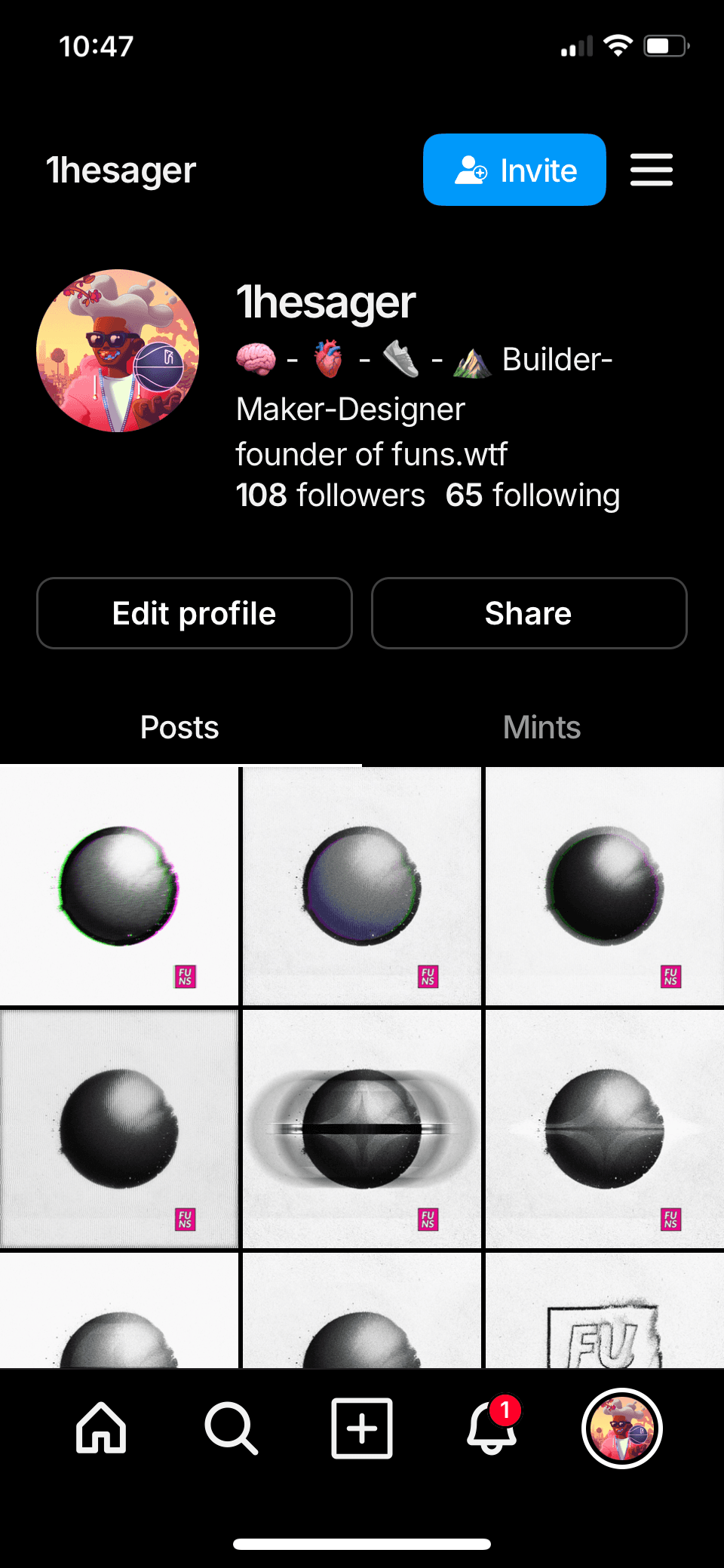Open the post with the green-magenta glitch sphere

click(119, 886)
